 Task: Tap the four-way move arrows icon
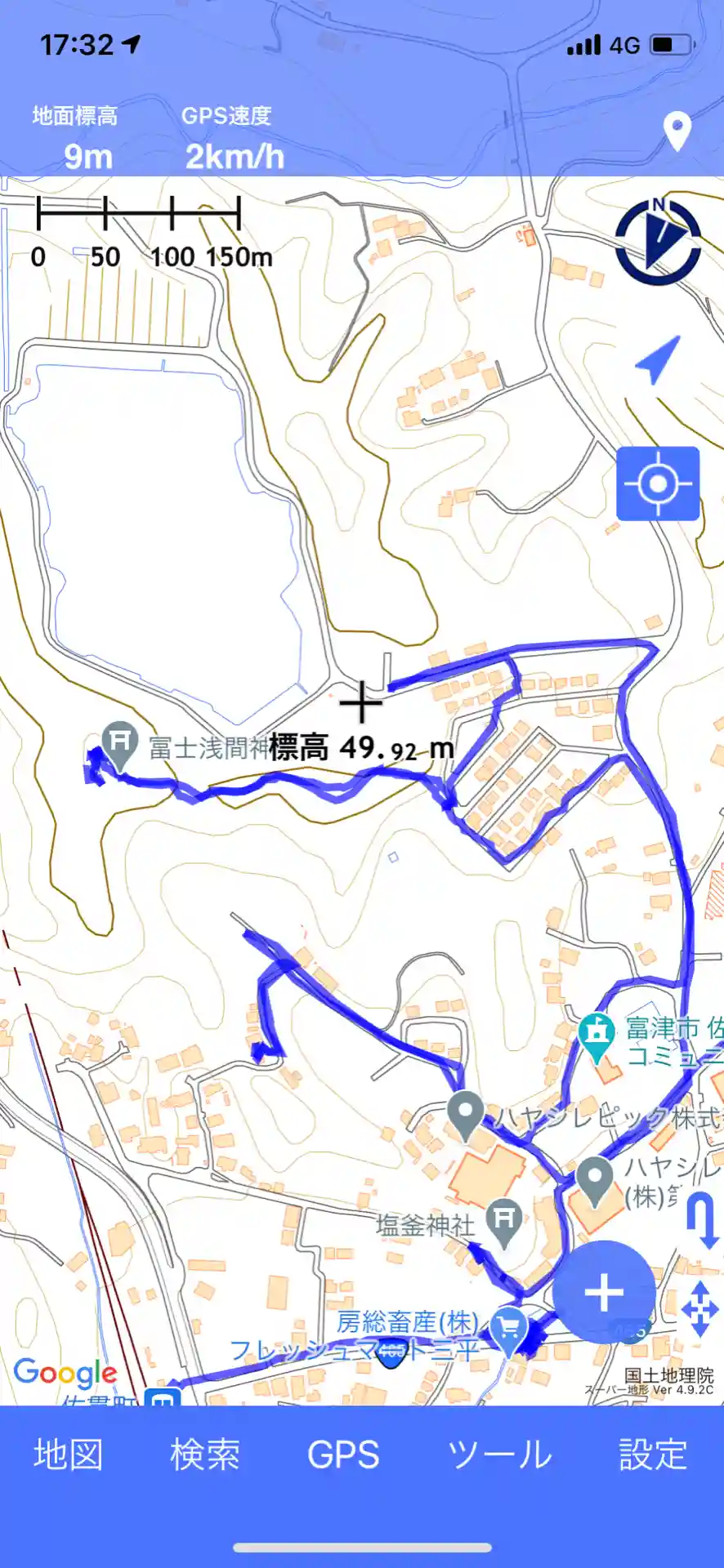pos(699,1308)
